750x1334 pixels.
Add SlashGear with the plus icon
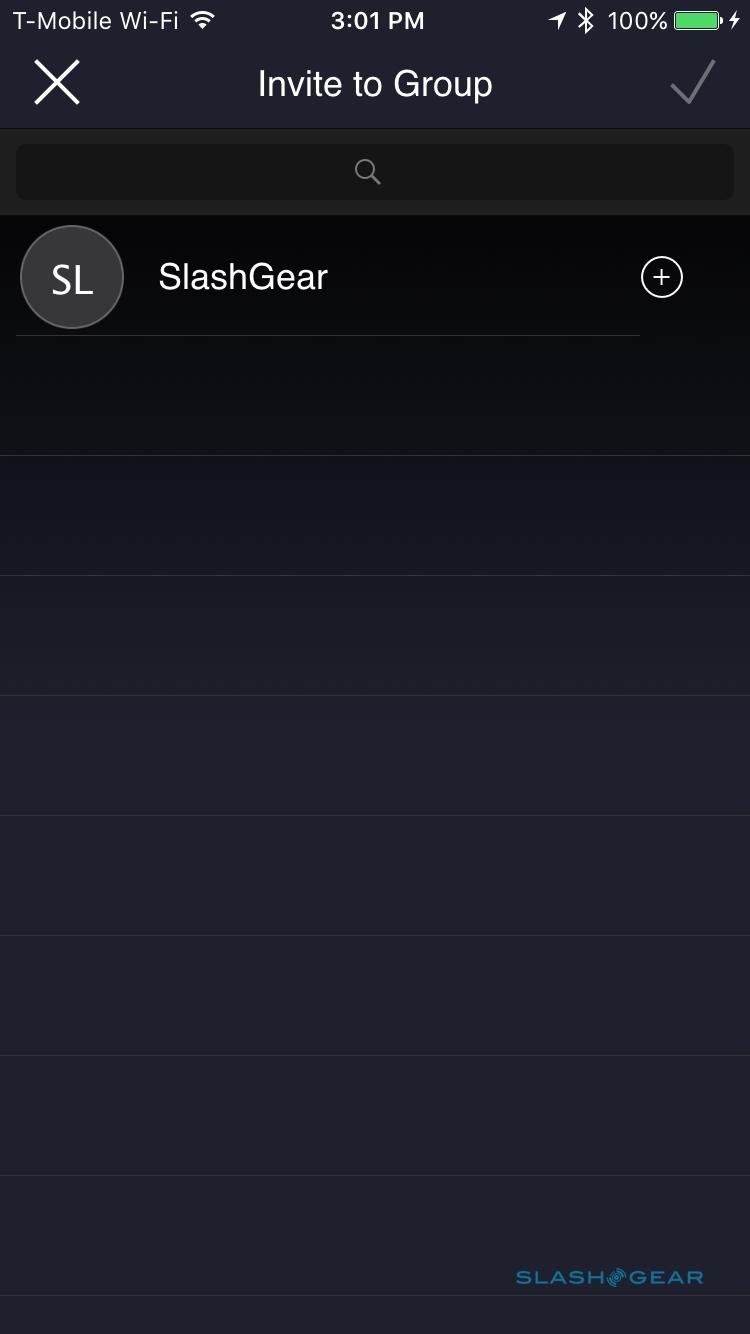click(661, 277)
